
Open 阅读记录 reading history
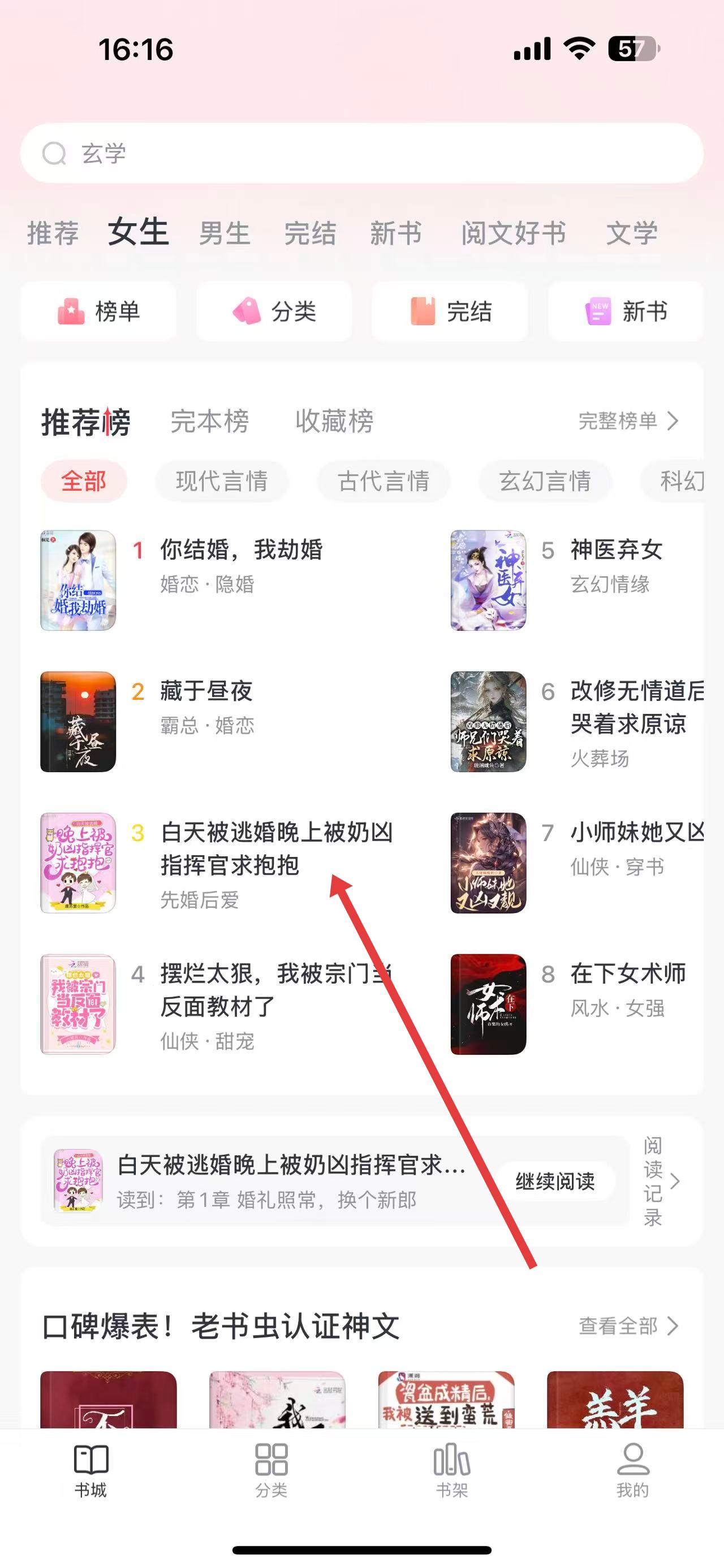click(x=661, y=1181)
